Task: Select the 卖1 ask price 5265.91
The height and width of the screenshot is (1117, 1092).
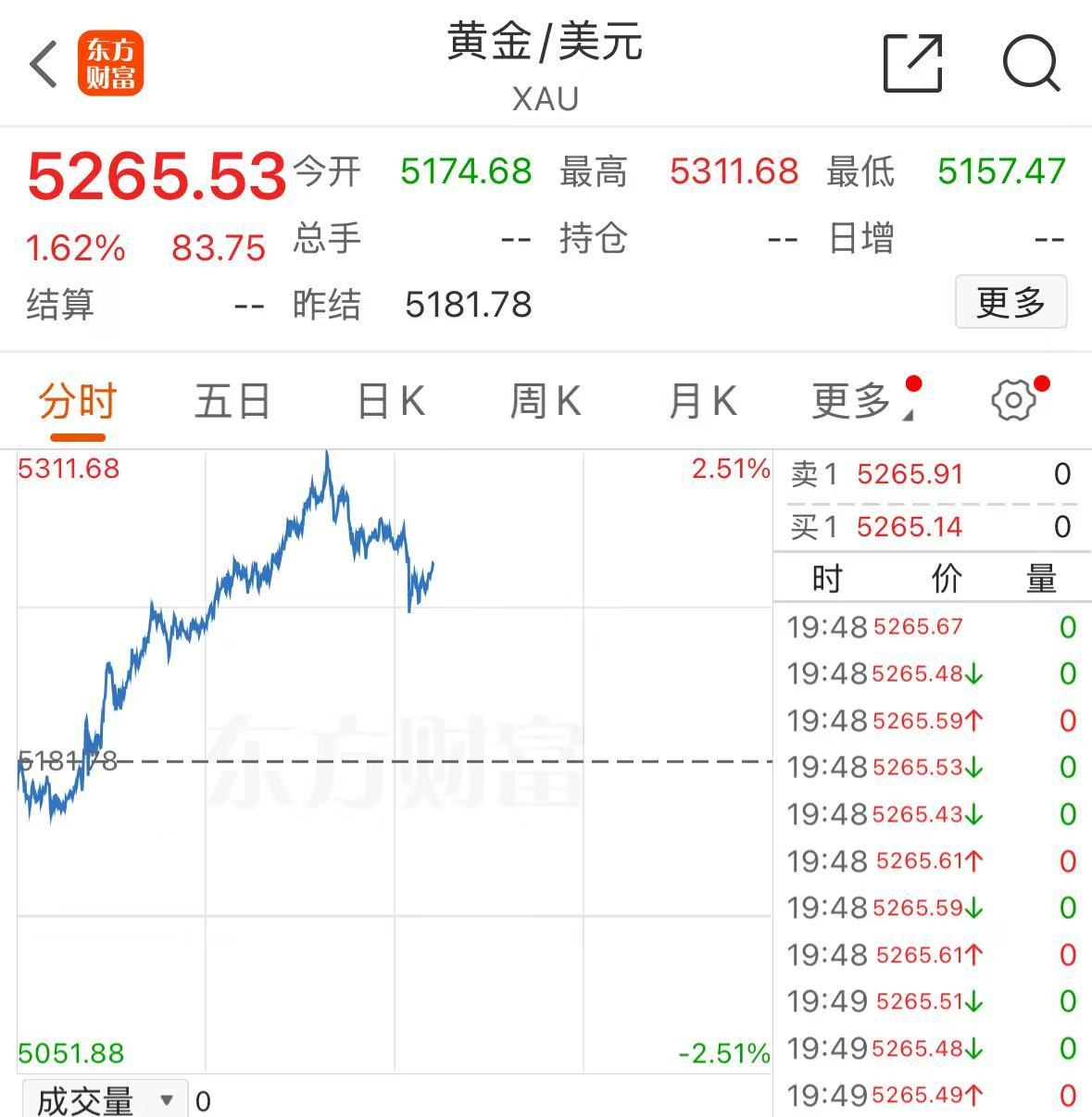Action: click(910, 474)
